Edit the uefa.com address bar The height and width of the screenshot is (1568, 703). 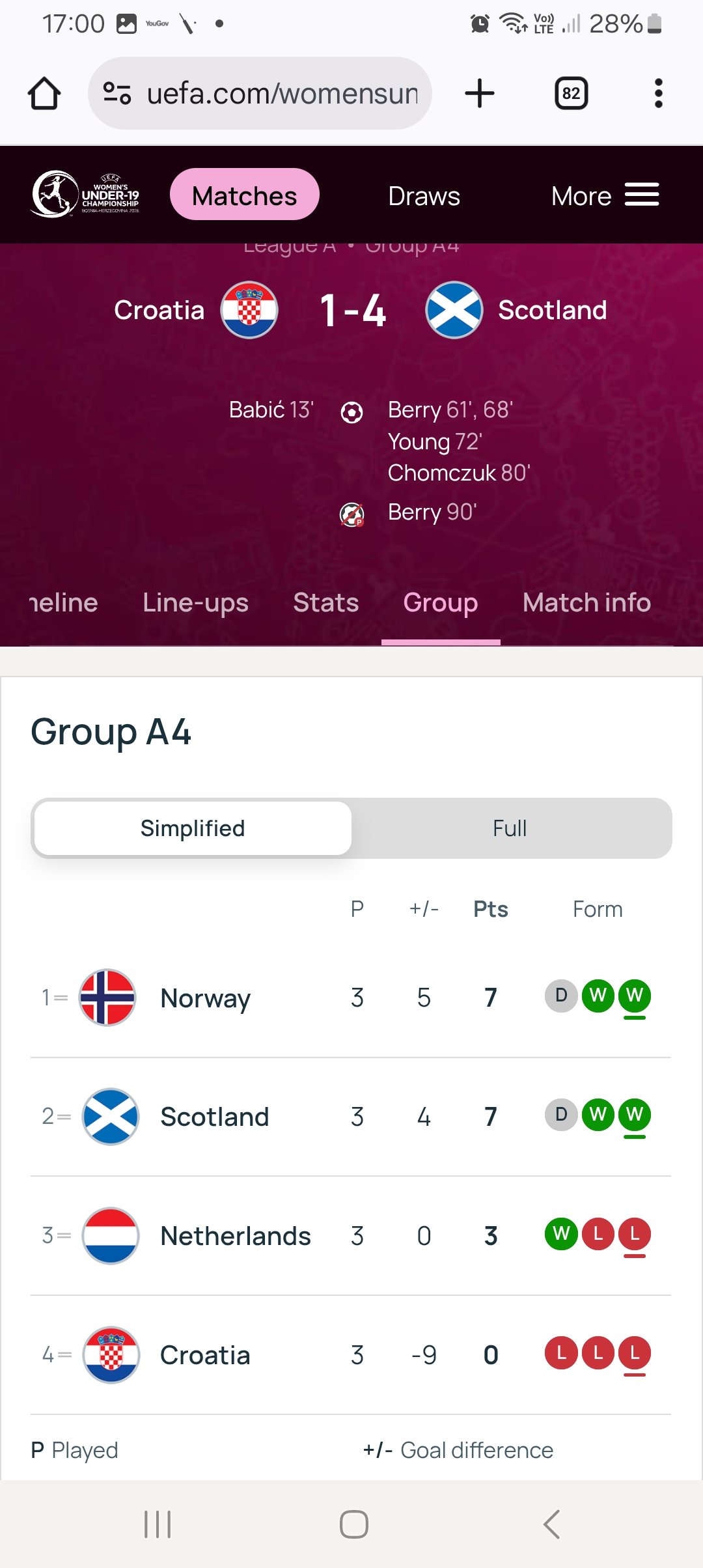pyautogui.click(x=281, y=94)
